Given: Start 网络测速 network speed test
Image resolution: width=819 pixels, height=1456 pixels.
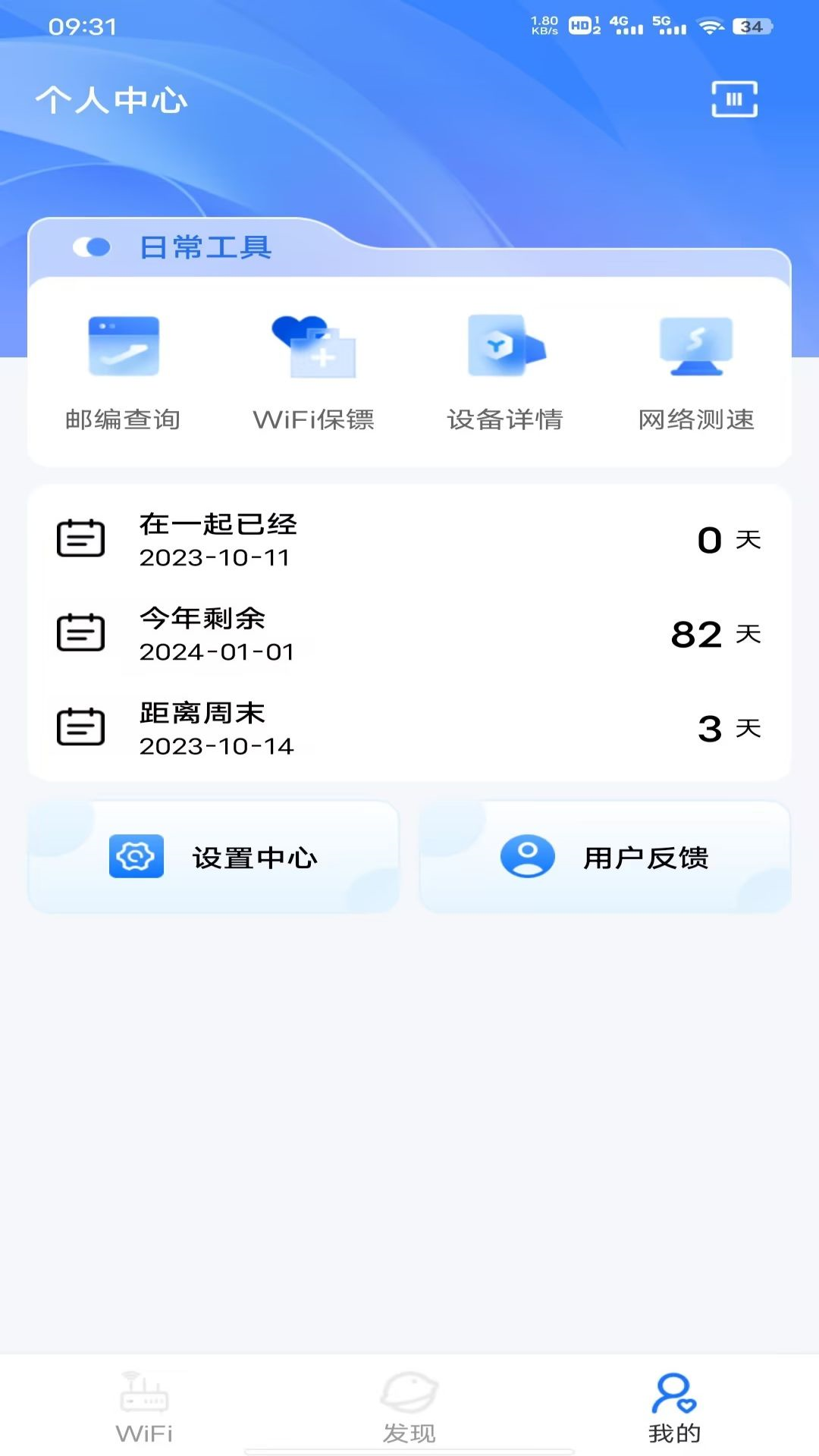Looking at the screenshot, I should pyautogui.click(x=696, y=372).
